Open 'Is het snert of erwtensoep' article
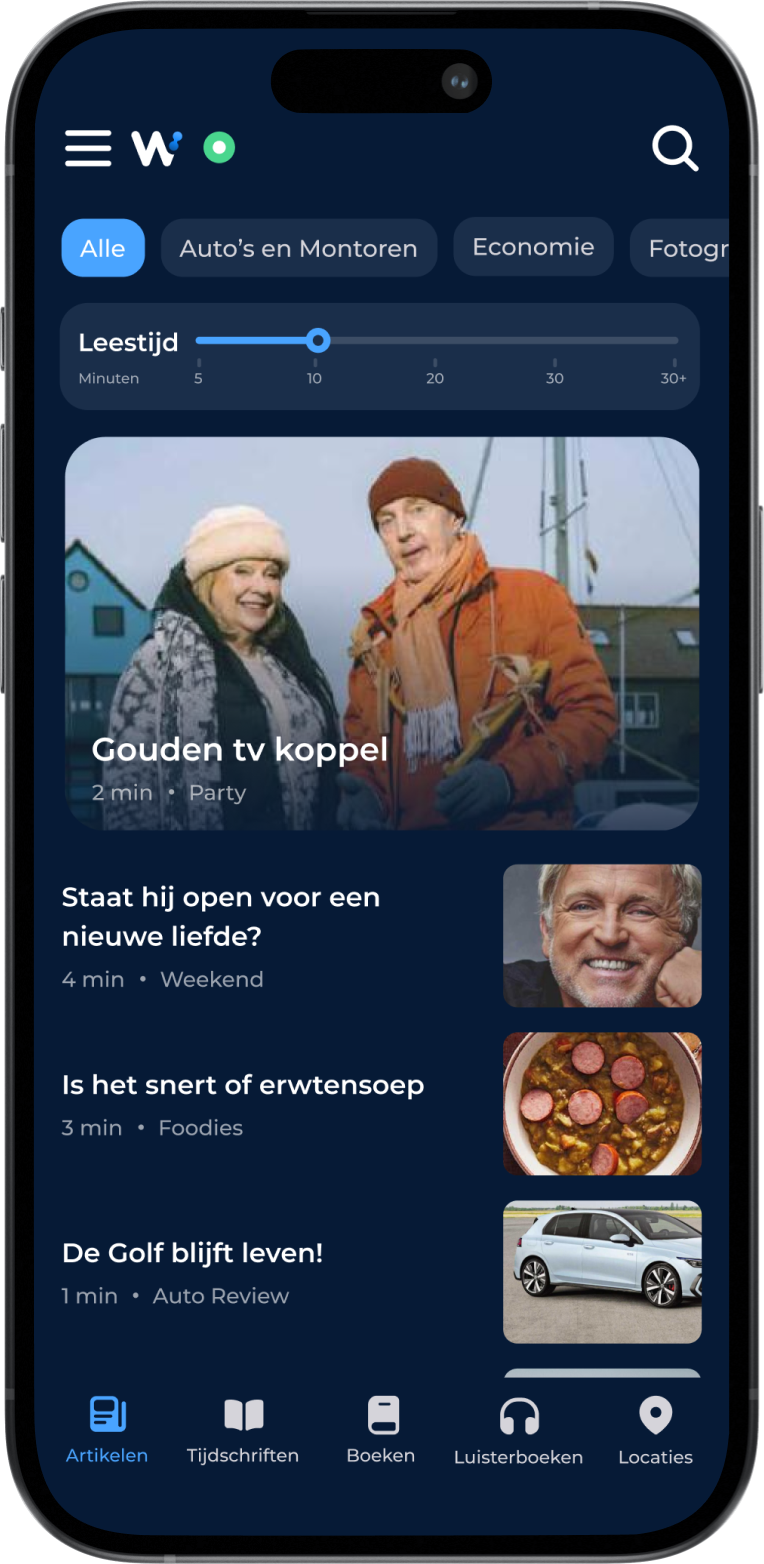764x1564 pixels. (x=243, y=1085)
